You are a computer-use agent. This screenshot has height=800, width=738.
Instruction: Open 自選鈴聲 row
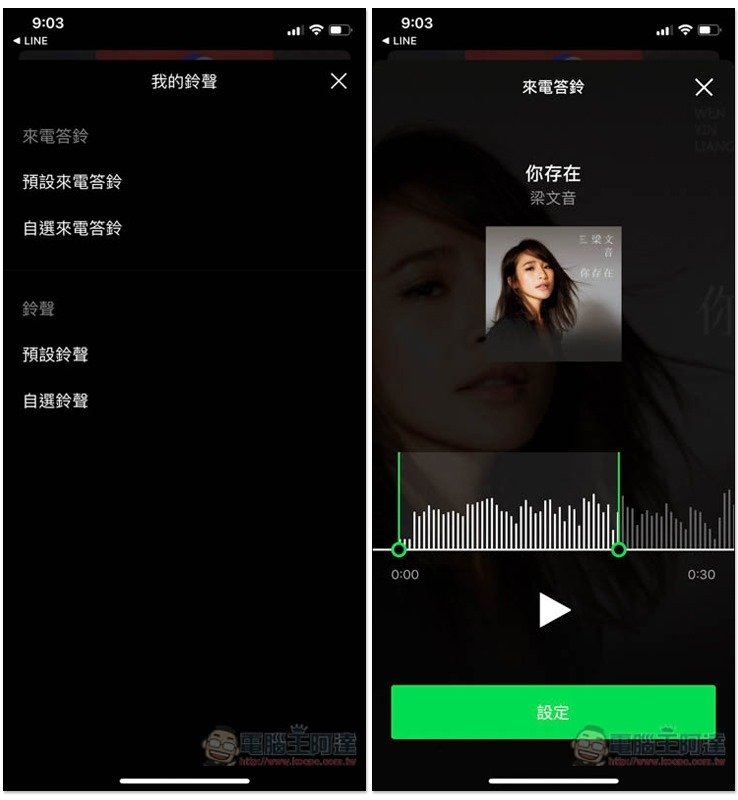(x=56, y=400)
